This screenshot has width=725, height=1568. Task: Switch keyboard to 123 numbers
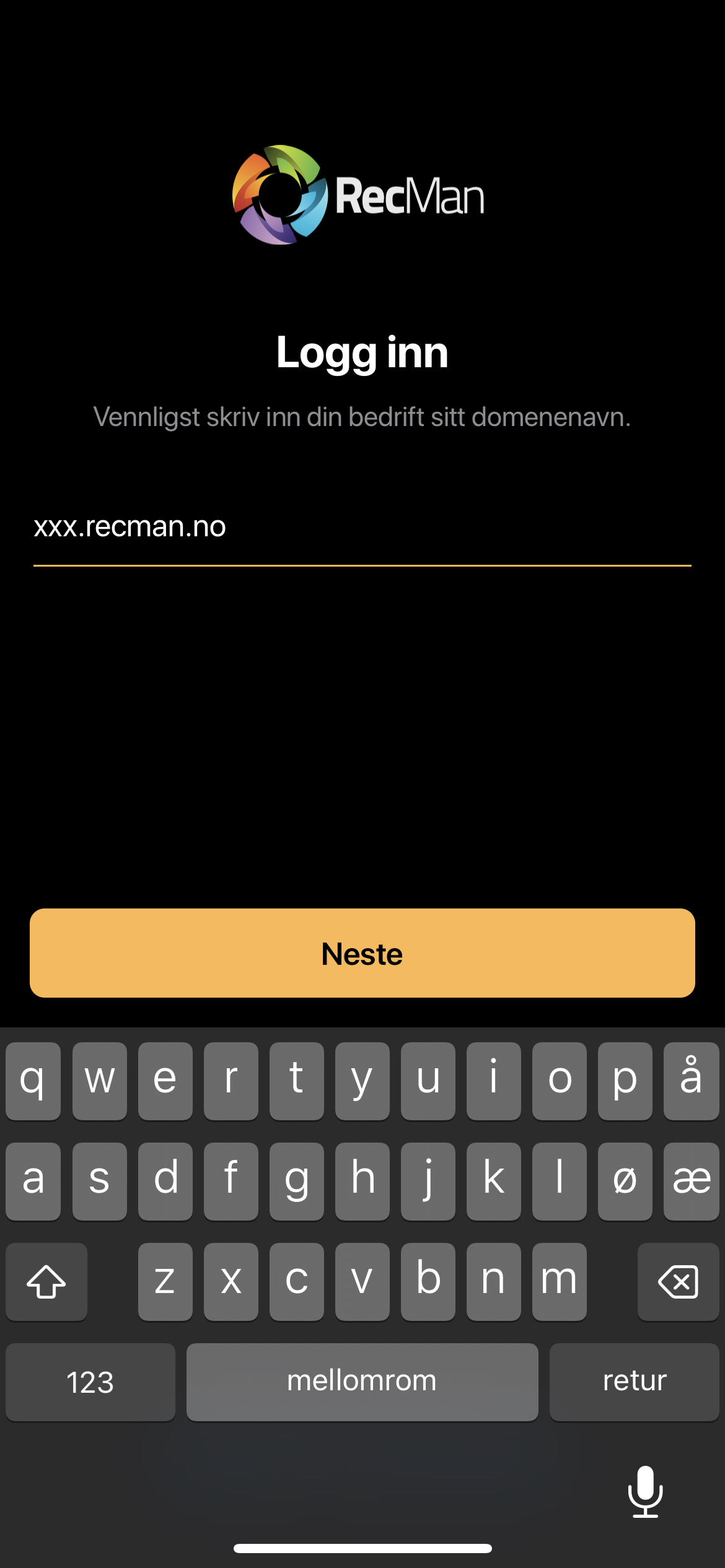click(90, 1382)
